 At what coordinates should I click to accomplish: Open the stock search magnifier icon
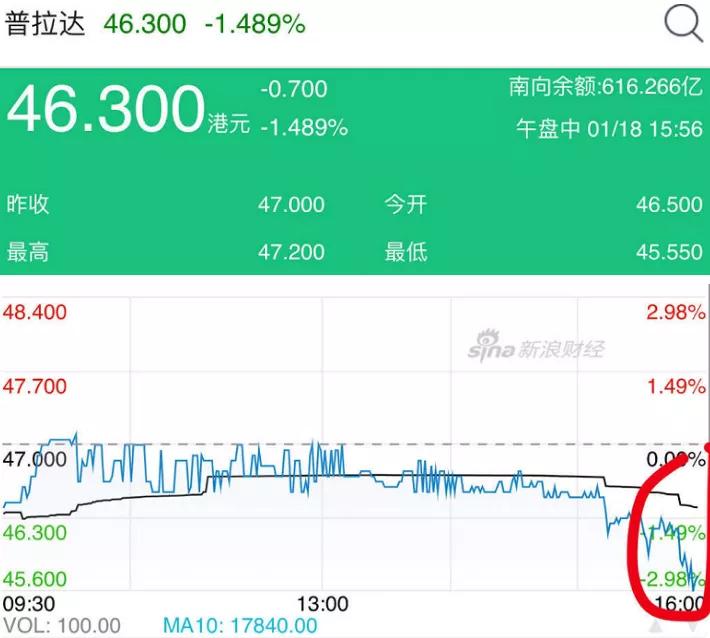coord(683,25)
